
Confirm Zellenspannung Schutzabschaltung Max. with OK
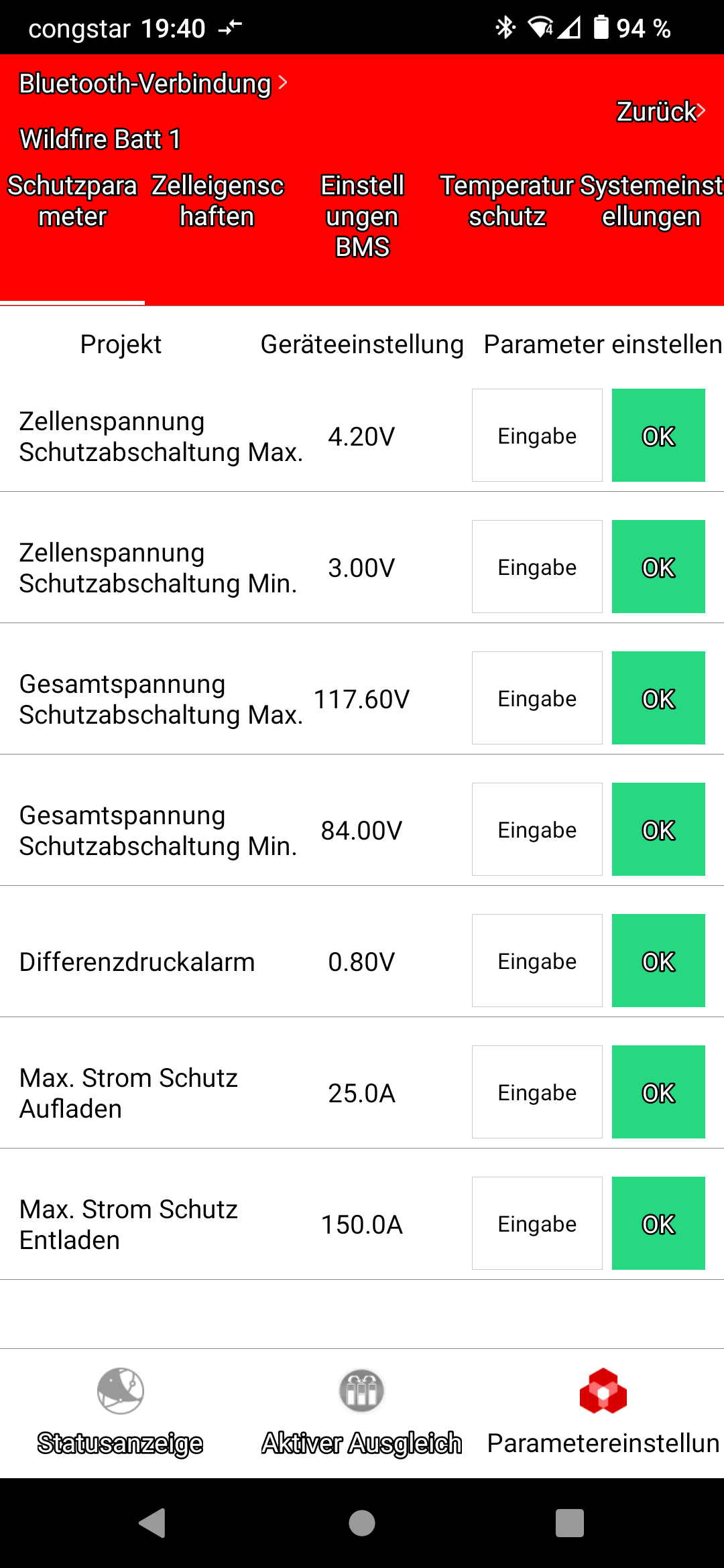(x=658, y=436)
